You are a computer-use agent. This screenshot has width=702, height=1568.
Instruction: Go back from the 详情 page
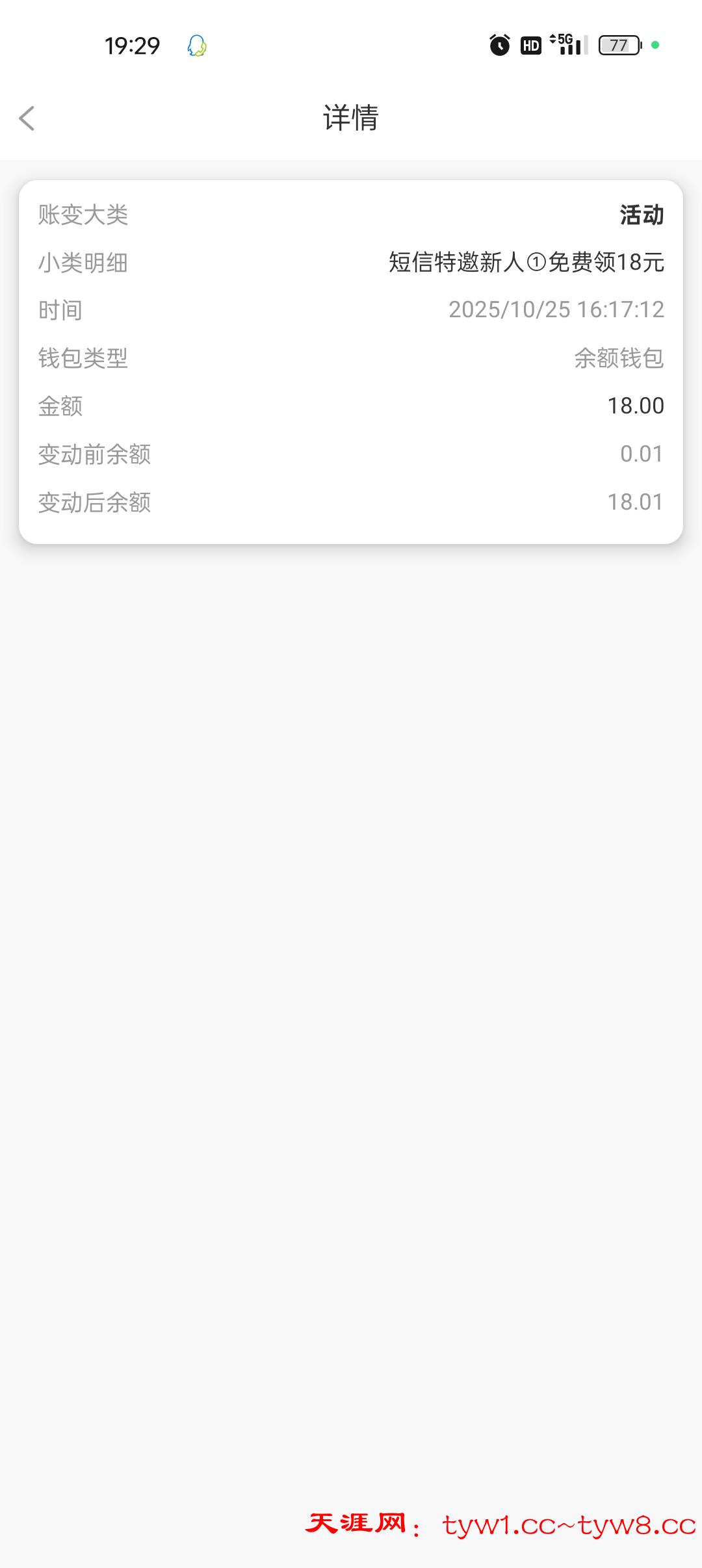point(27,118)
